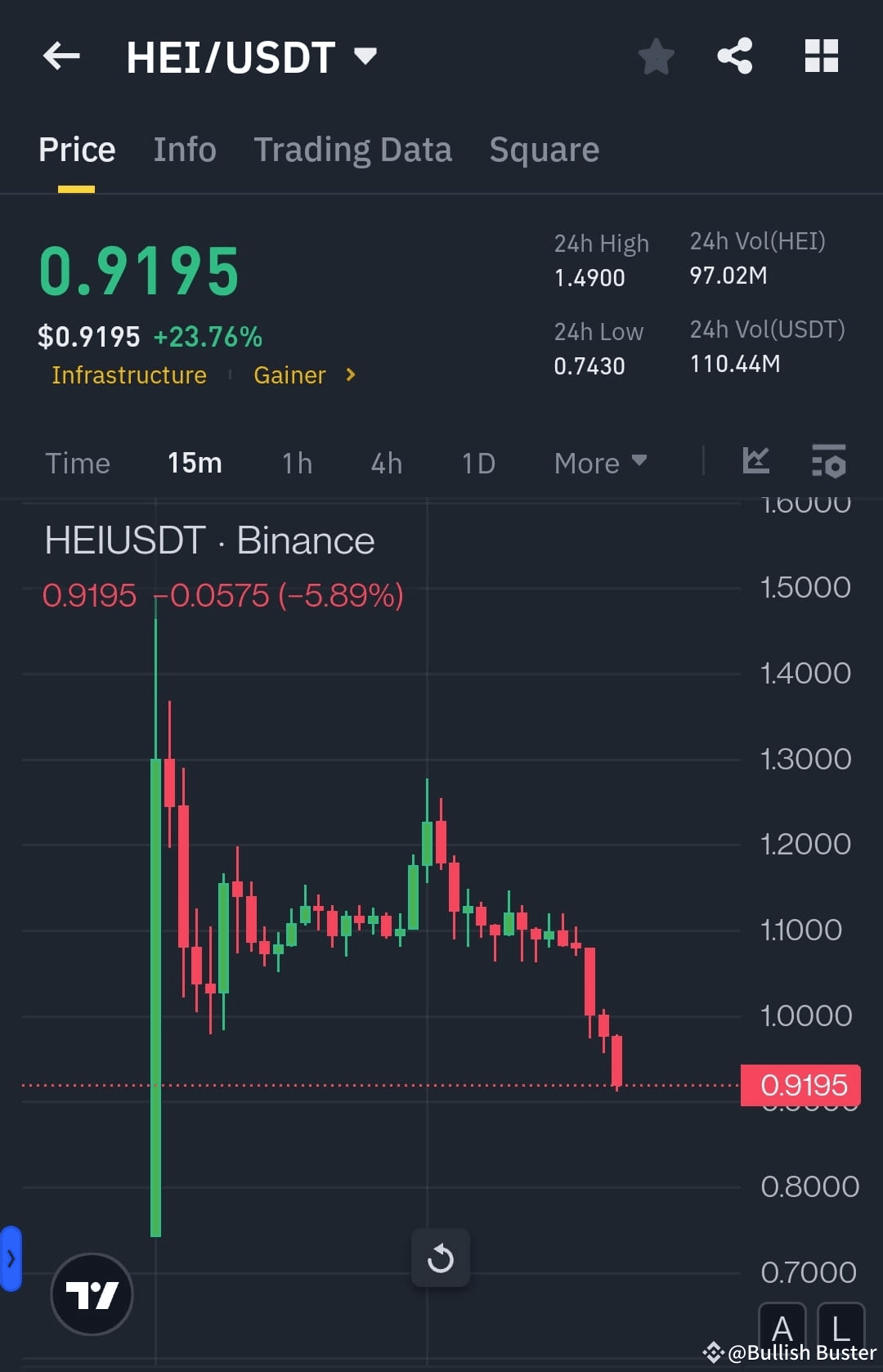This screenshot has height=1372, width=883.
Task: Select the line chart style icon
Action: [x=756, y=462]
